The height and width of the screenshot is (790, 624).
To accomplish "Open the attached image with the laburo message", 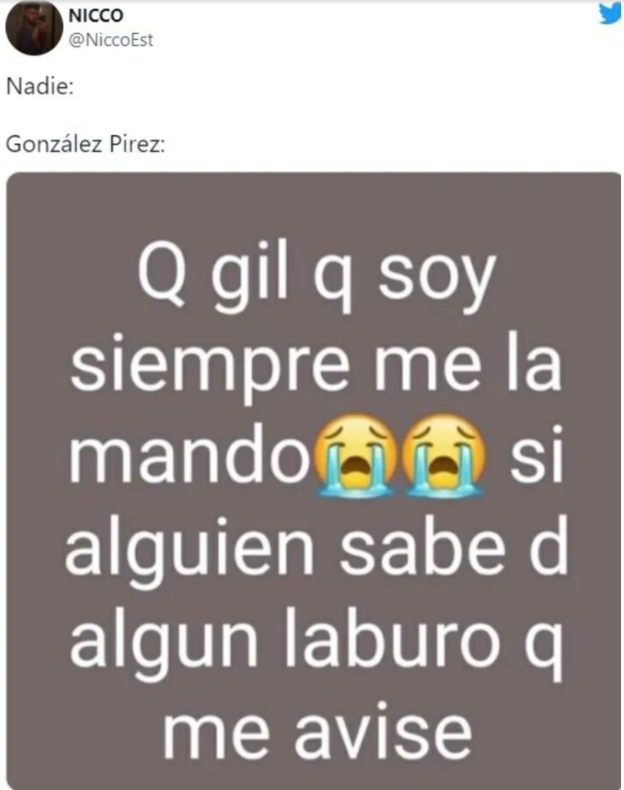I will point(313,480).
